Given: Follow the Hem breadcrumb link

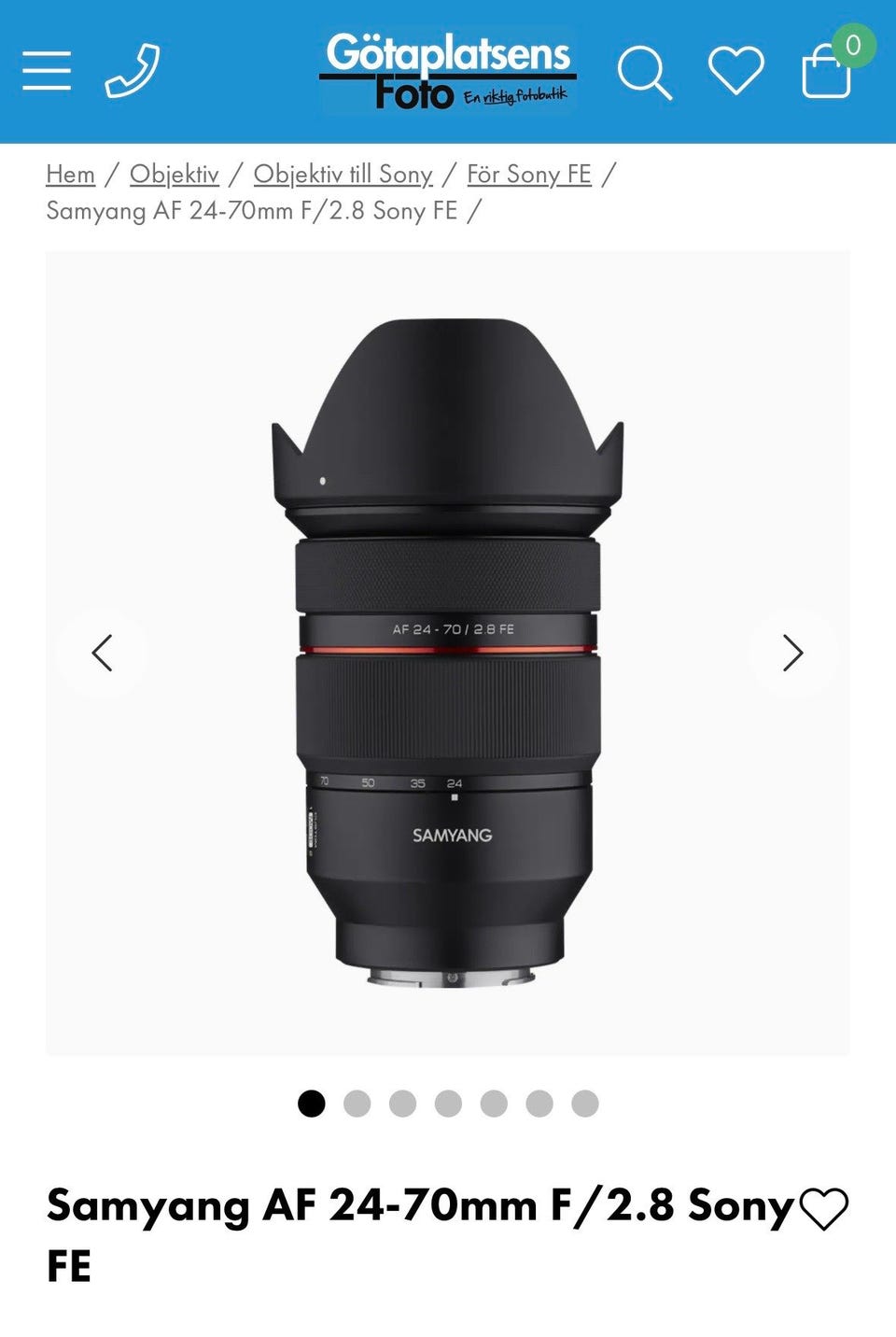Looking at the screenshot, I should (71, 175).
